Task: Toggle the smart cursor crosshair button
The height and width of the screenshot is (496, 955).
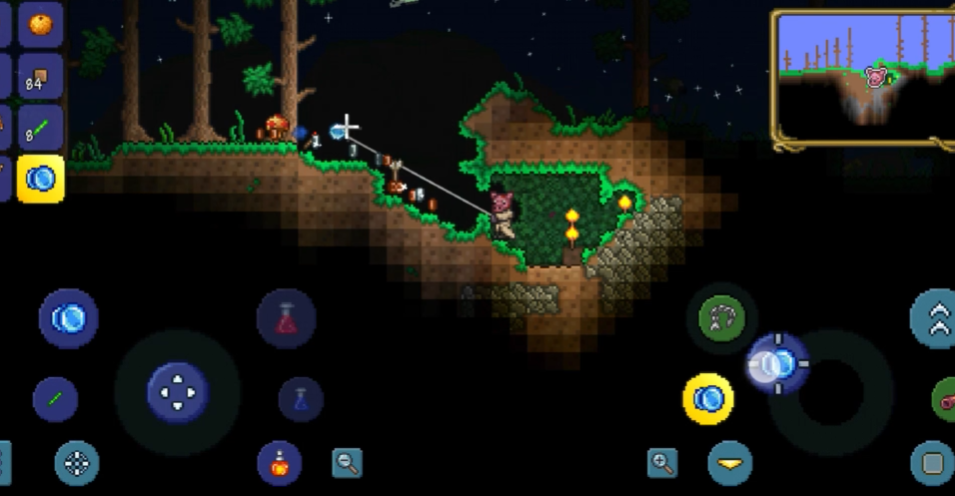Action: 77,463
